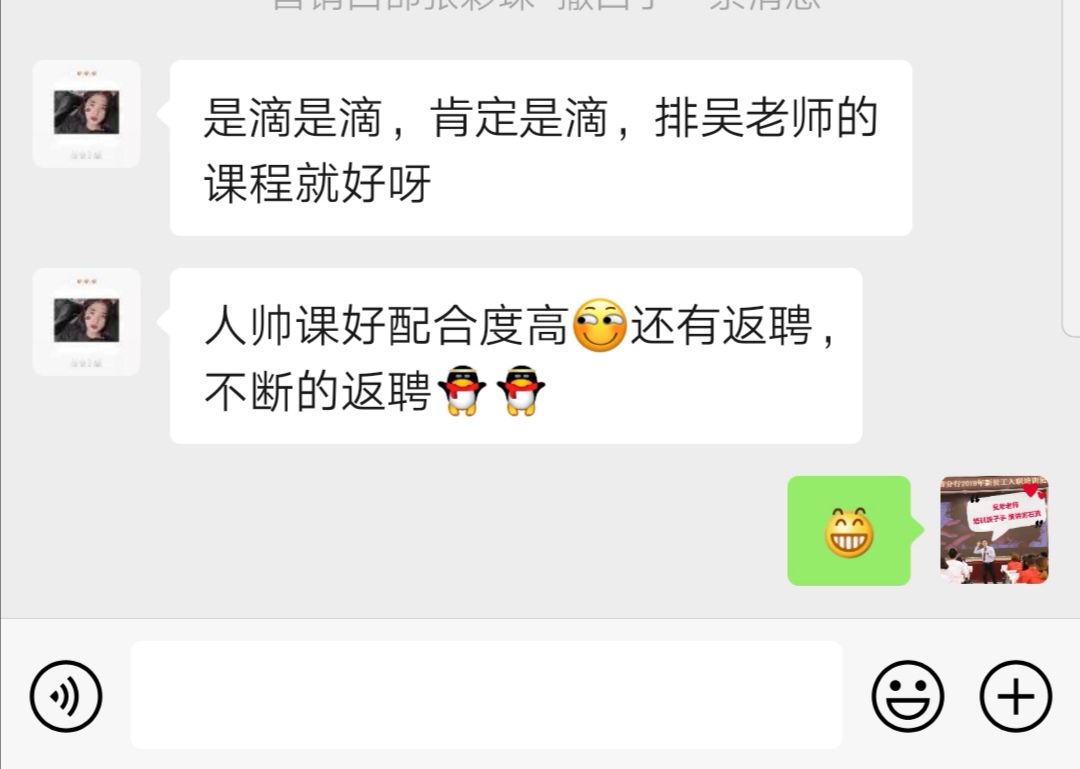Open my own avatar beside grin emoji
The height and width of the screenshot is (769, 1080).
tap(994, 530)
